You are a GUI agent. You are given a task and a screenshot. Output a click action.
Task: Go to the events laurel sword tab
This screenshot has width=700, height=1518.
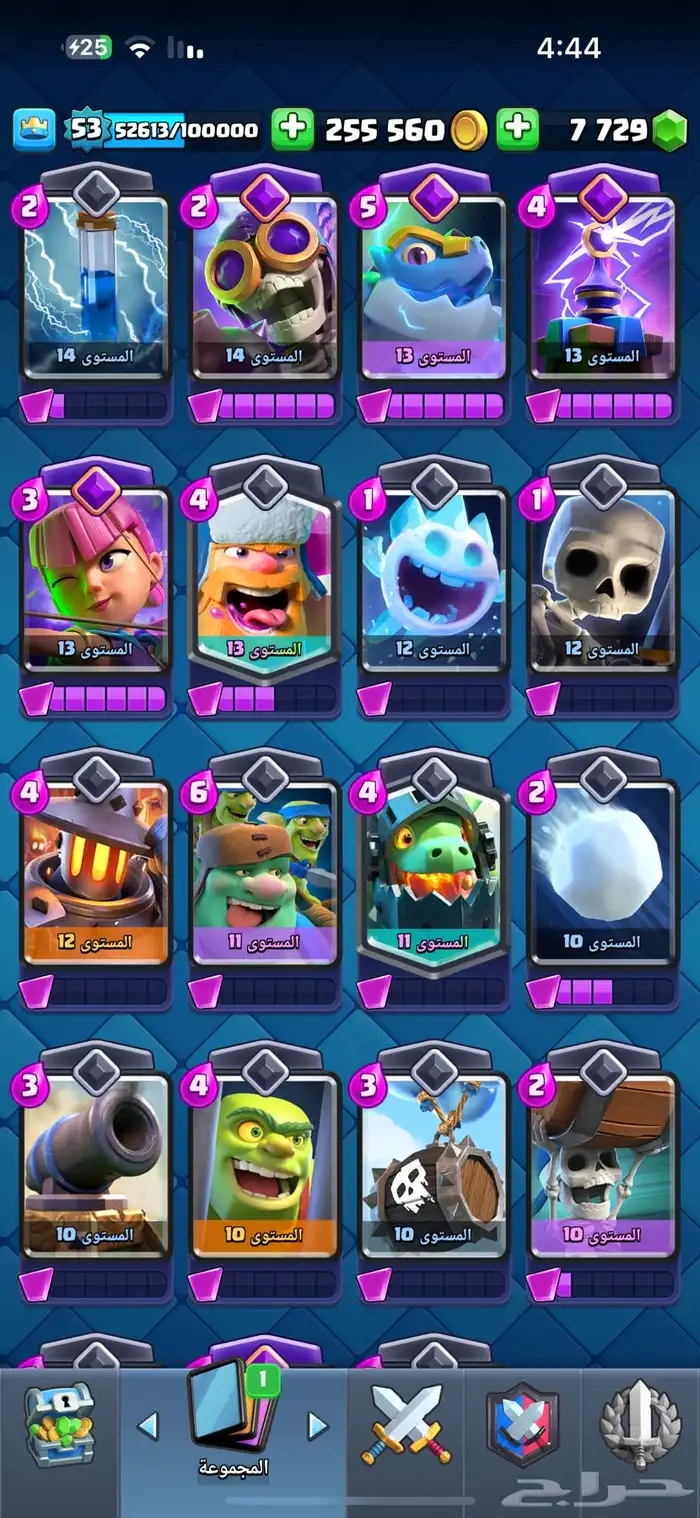640,1425
